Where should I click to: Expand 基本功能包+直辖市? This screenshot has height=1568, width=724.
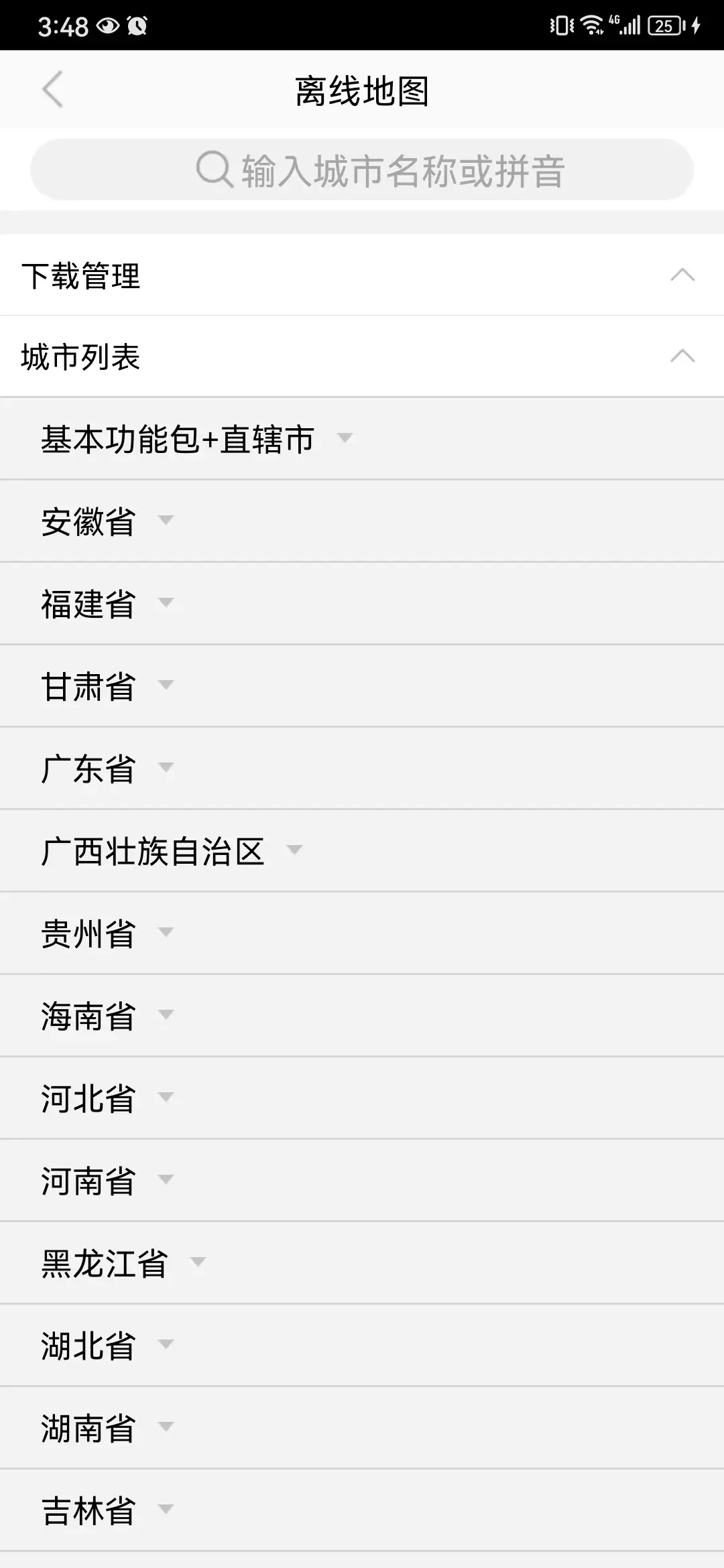point(194,439)
